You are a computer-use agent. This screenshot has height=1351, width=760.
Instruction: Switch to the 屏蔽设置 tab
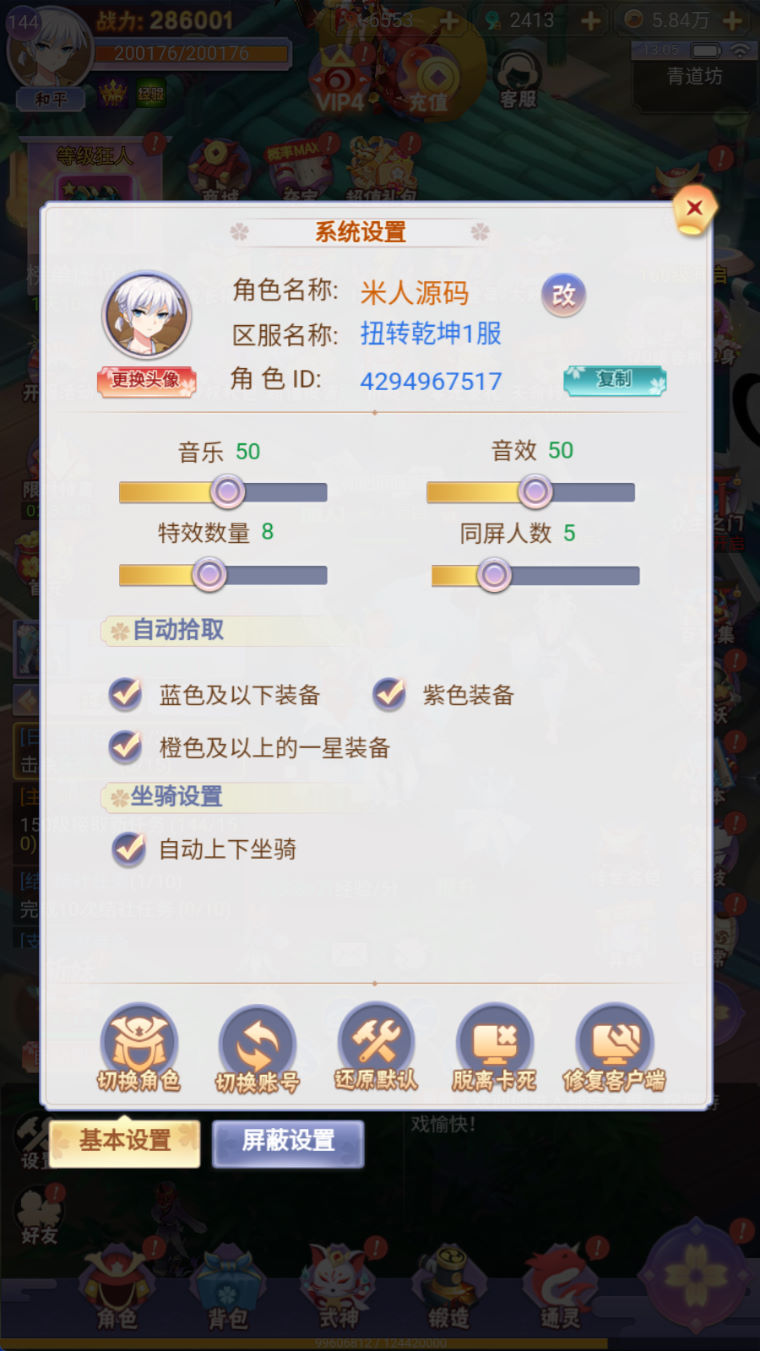(288, 1142)
